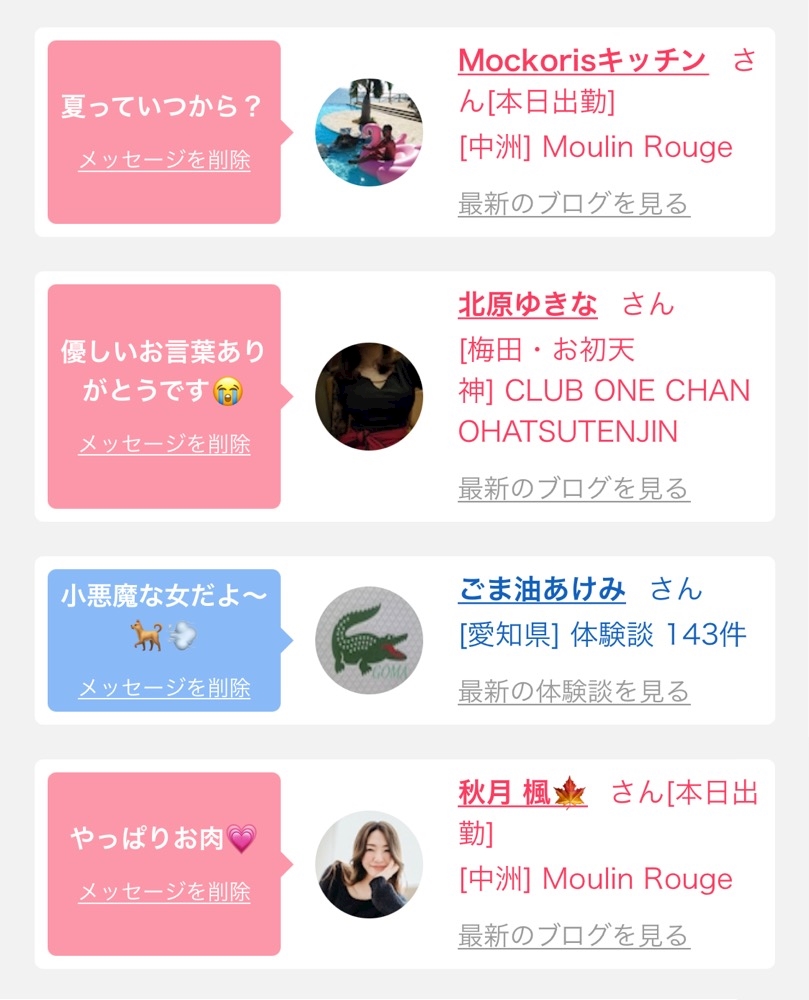
Task: Tap the pool avatar of Mockorisキッチン
Action: tap(369, 132)
